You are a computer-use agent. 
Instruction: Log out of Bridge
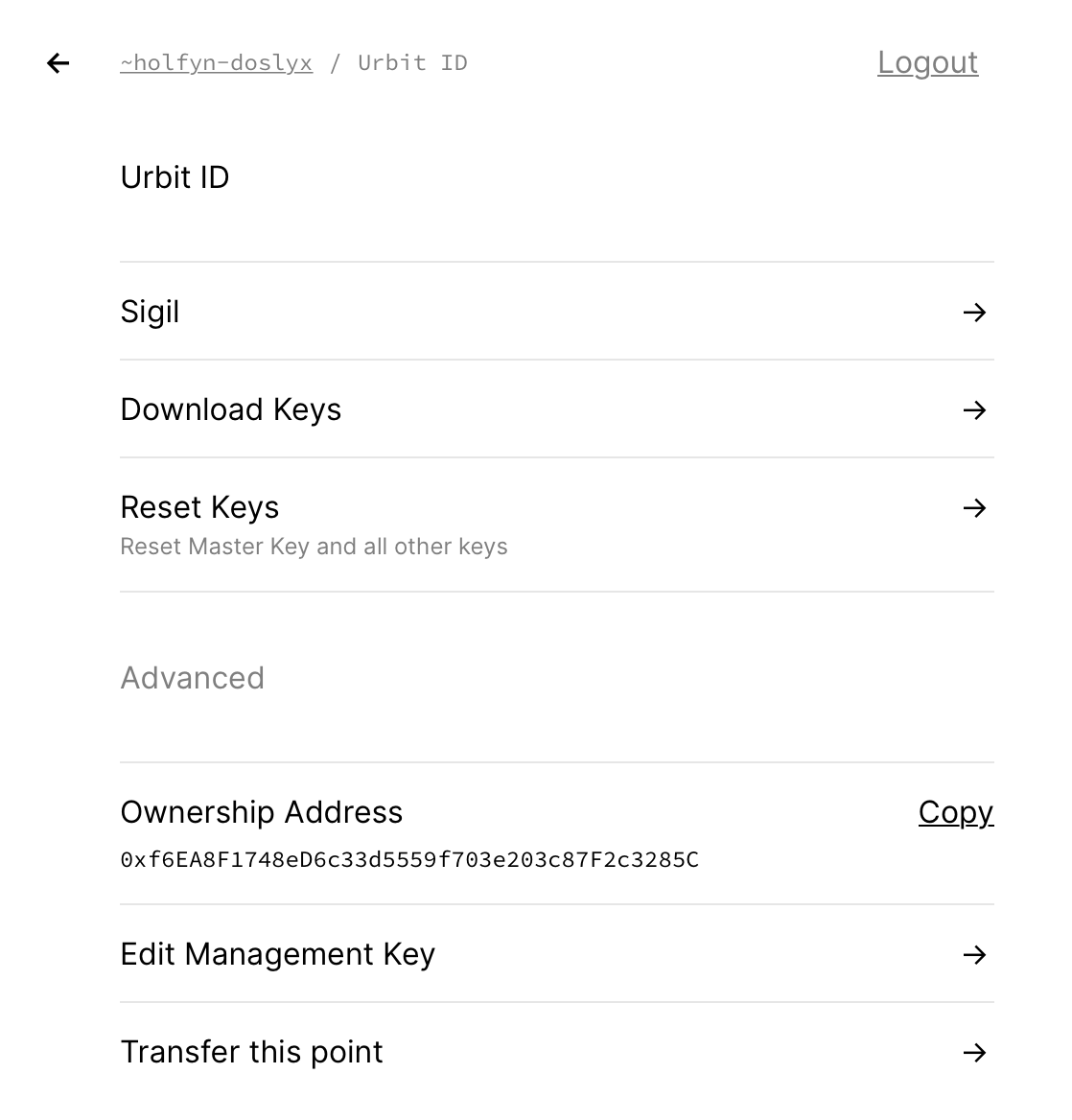926,62
